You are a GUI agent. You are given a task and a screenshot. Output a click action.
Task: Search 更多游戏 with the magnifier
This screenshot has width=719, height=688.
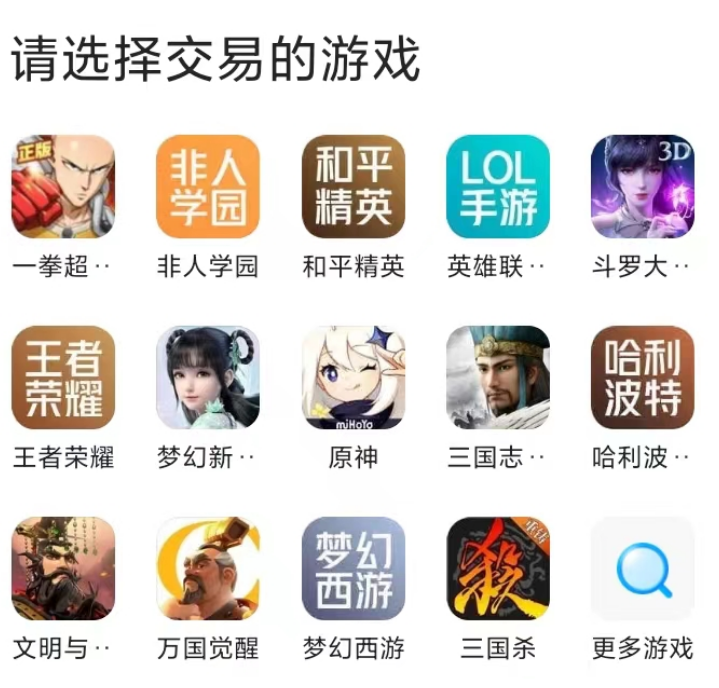642,569
